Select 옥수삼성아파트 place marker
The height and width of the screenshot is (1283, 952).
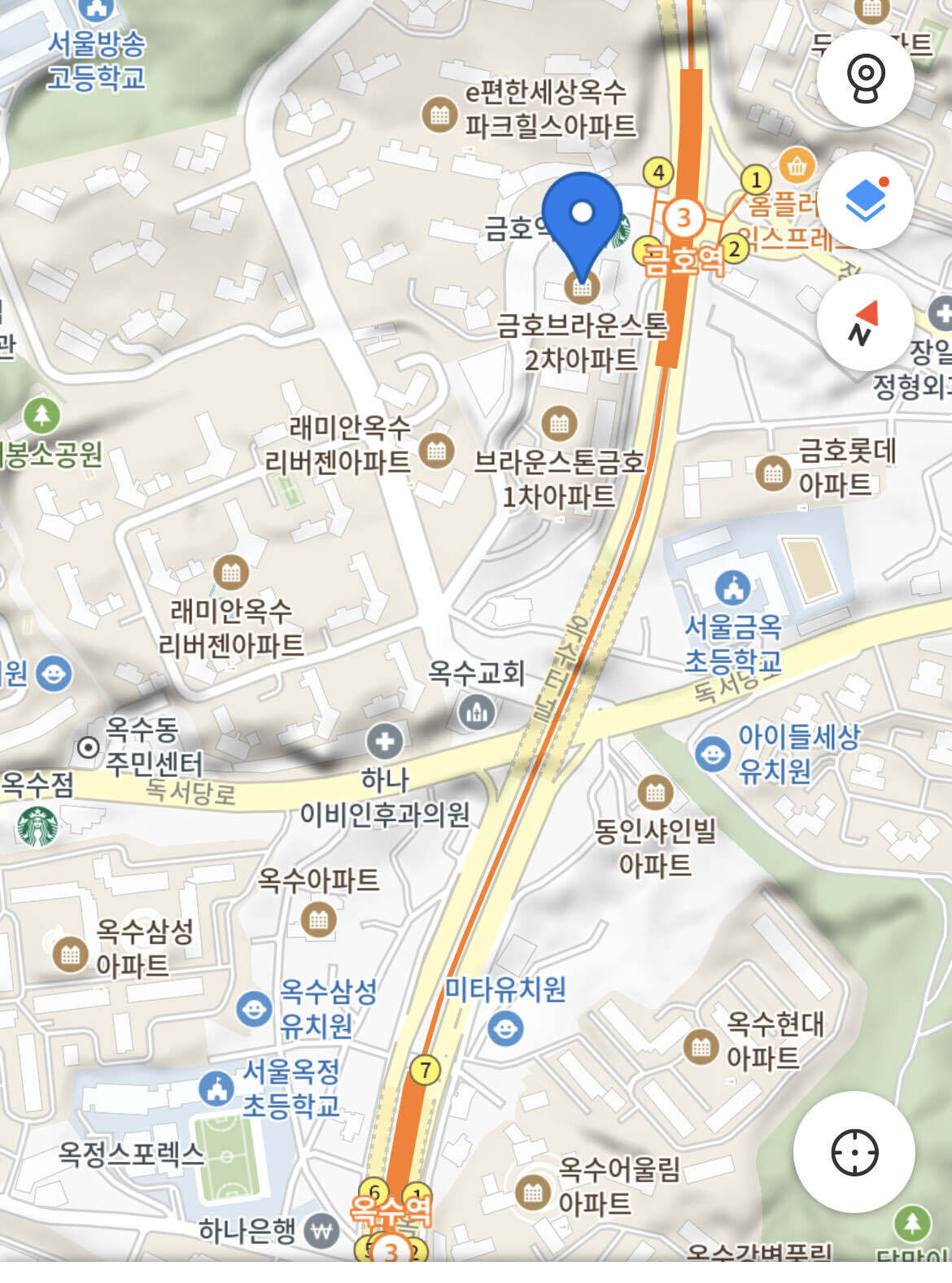click(x=71, y=953)
